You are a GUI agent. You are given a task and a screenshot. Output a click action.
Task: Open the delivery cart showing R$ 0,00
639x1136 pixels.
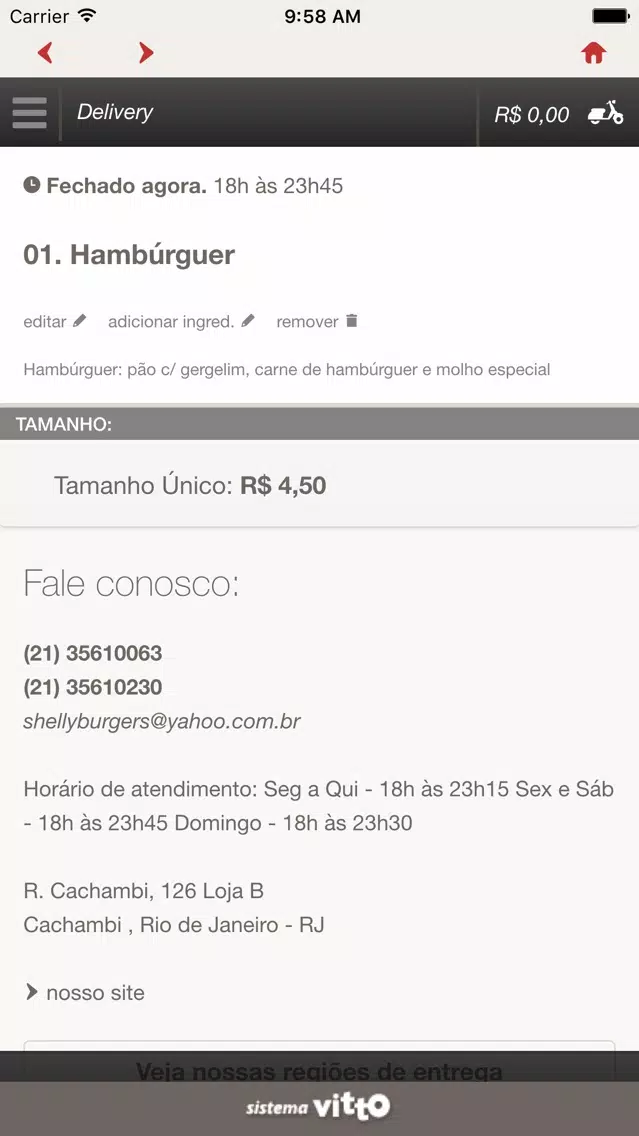(559, 114)
